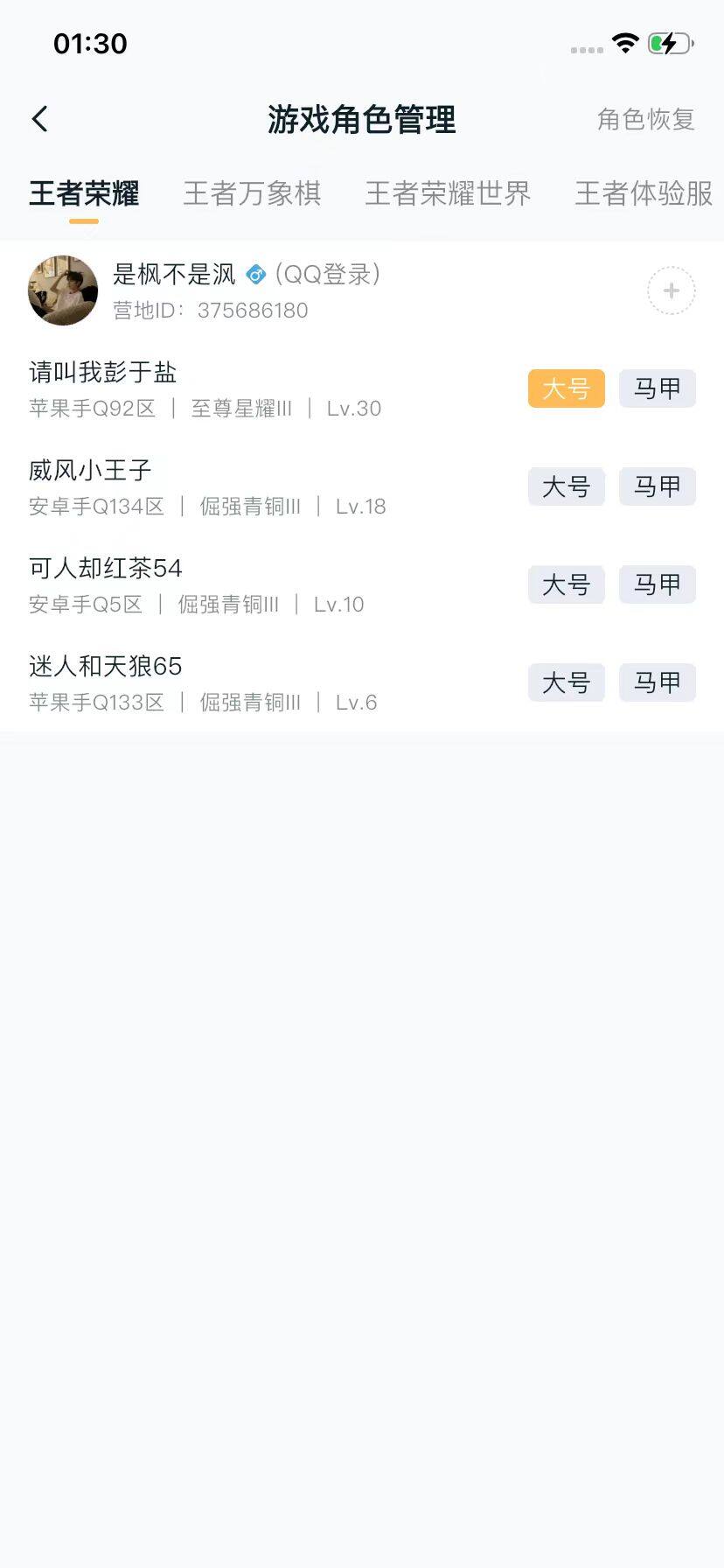Switch to the 王者荣耀世界 tab
This screenshot has width=724, height=1568.
[x=448, y=193]
